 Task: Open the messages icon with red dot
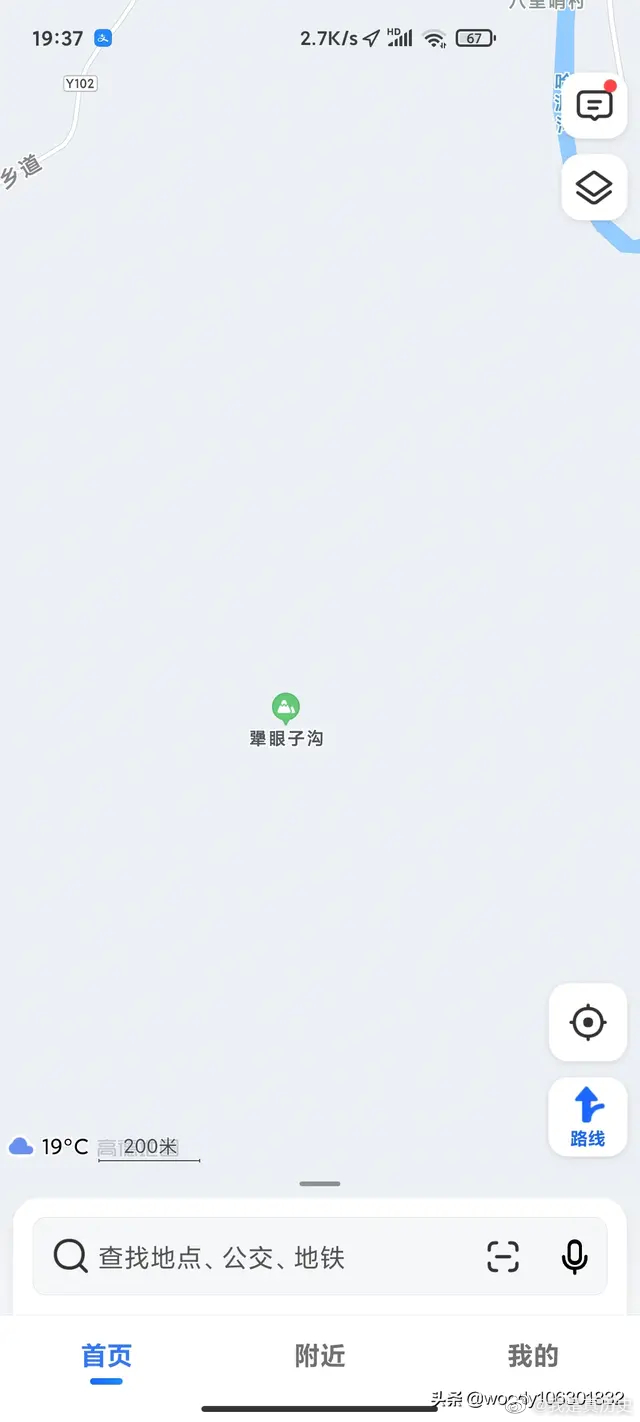coord(595,105)
